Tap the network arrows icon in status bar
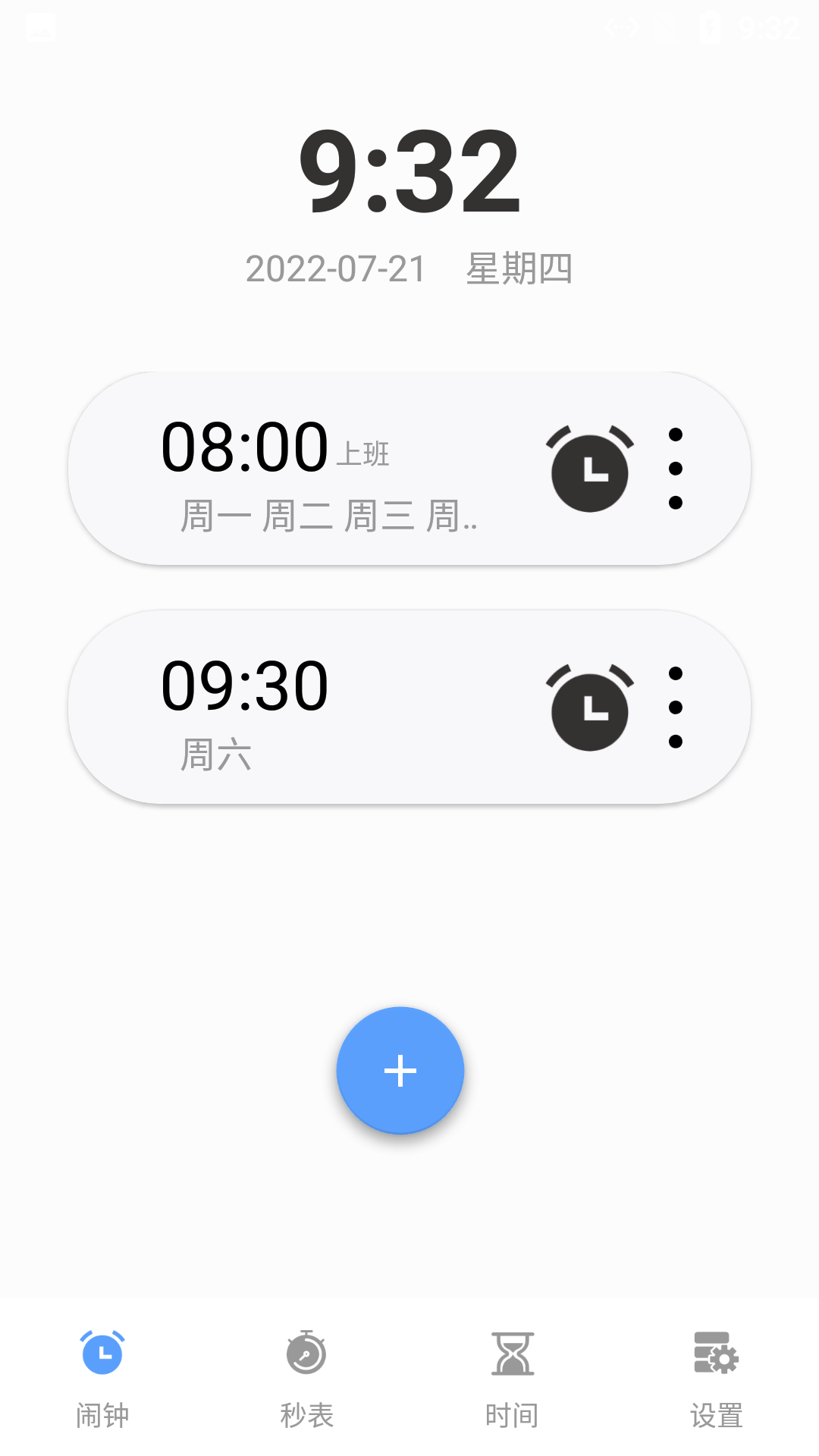 (x=622, y=25)
